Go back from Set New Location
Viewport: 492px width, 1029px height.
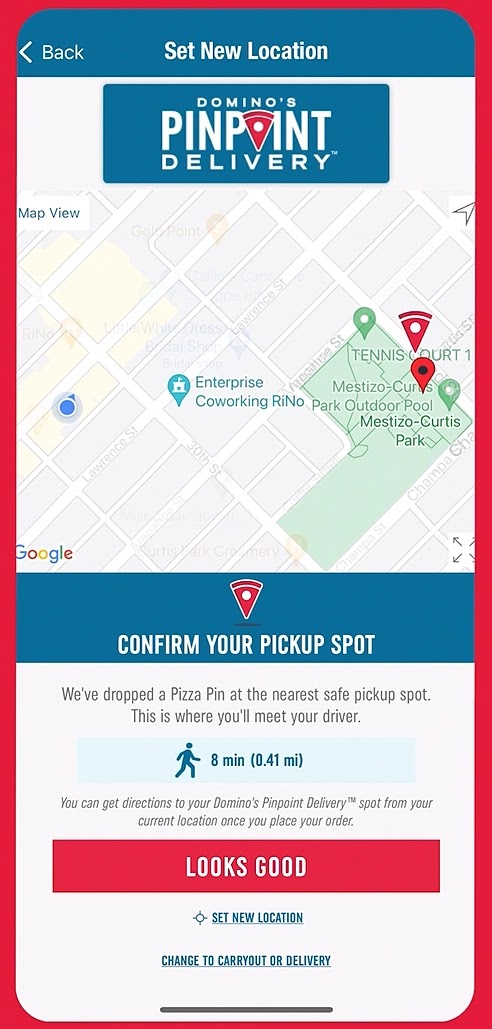pyautogui.click(x=51, y=52)
